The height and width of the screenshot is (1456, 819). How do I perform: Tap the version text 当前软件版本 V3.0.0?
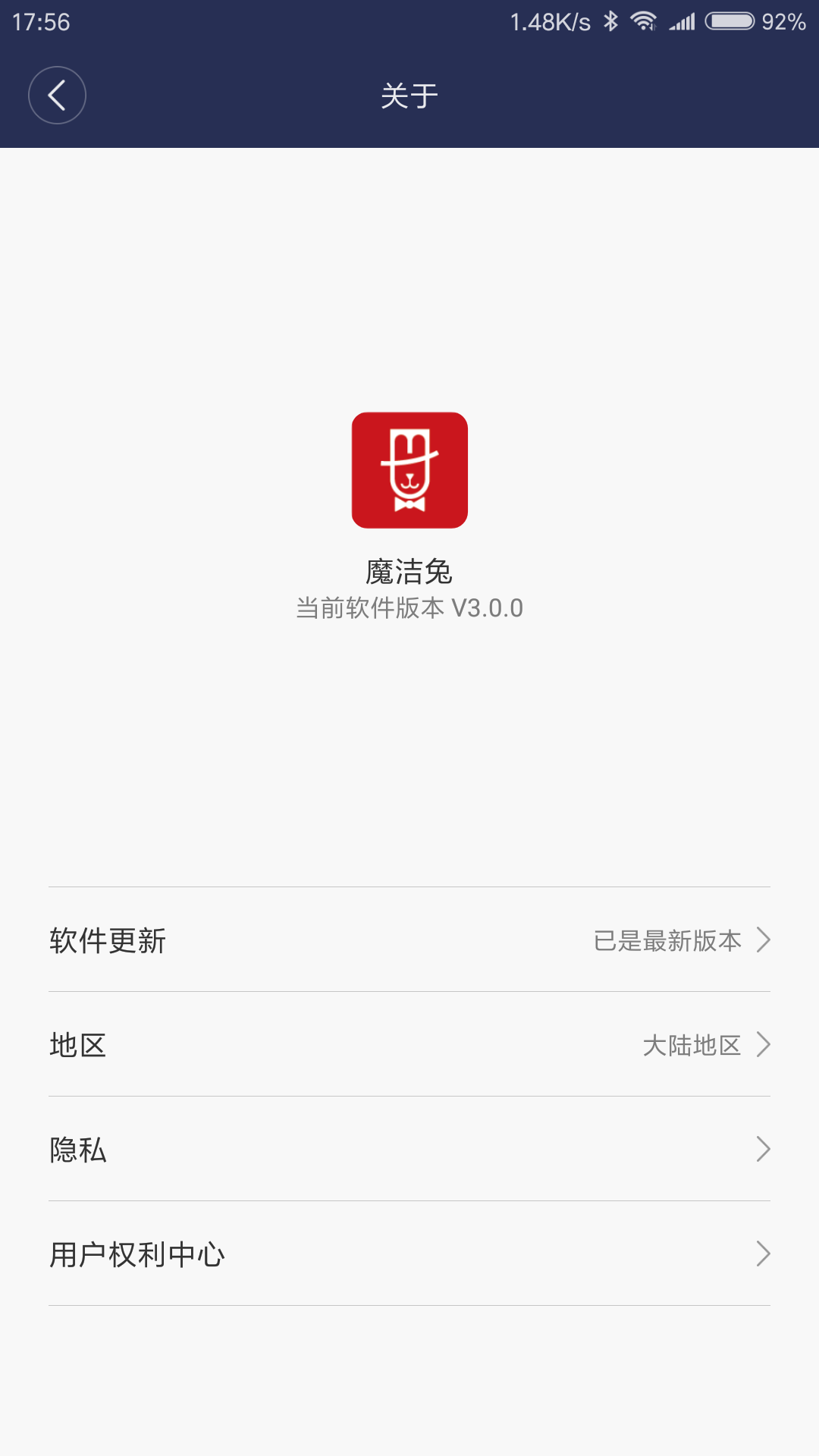tap(409, 607)
